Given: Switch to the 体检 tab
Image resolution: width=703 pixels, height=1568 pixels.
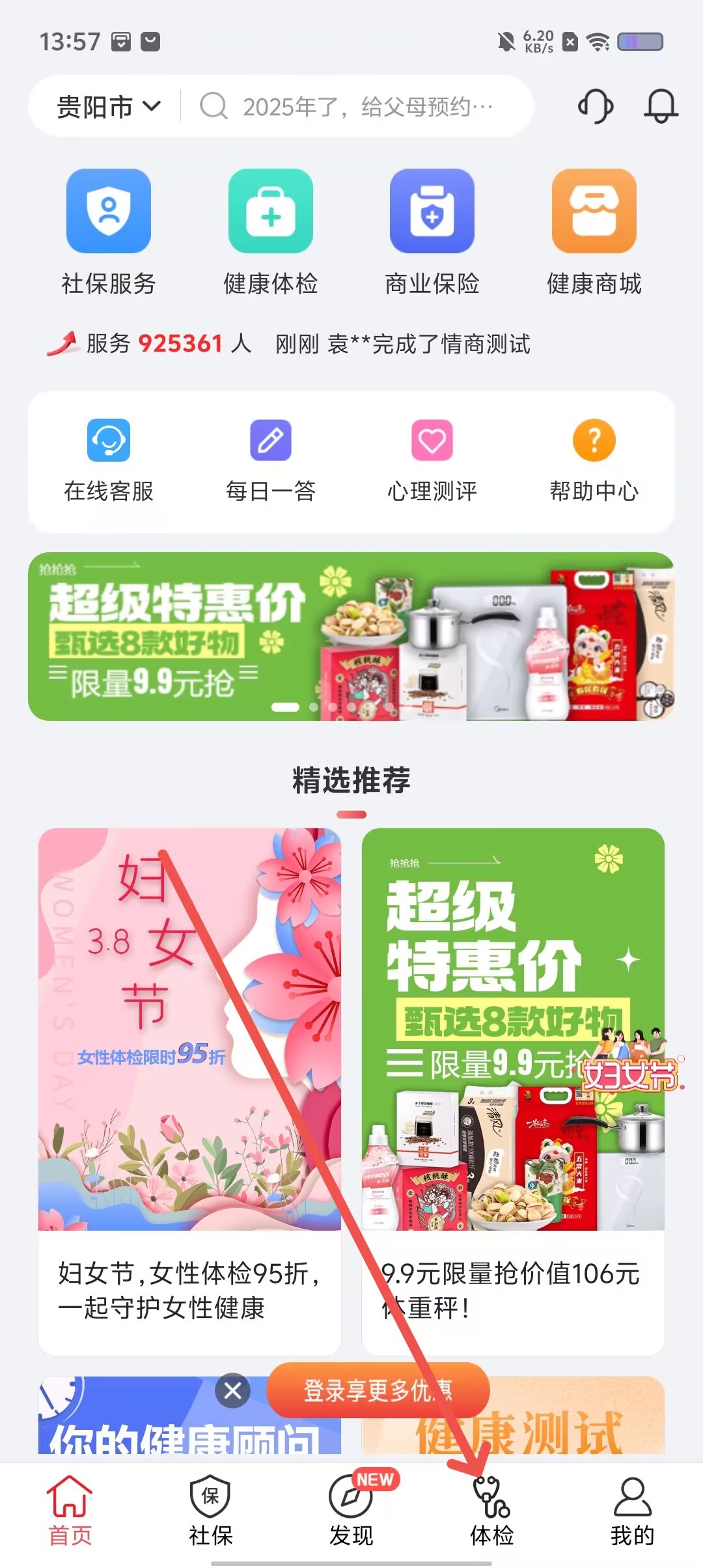Looking at the screenshot, I should 491,1512.
